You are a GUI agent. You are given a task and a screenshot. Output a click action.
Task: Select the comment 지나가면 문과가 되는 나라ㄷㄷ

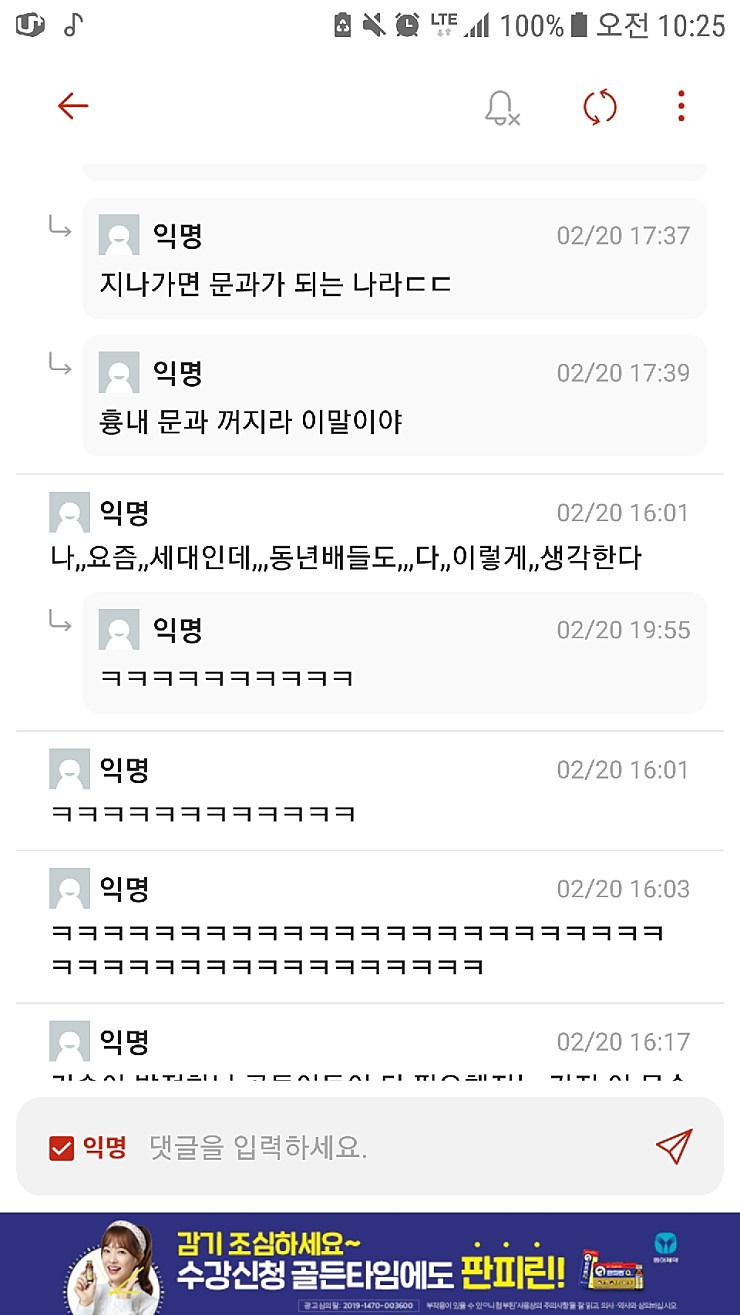(x=275, y=284)
